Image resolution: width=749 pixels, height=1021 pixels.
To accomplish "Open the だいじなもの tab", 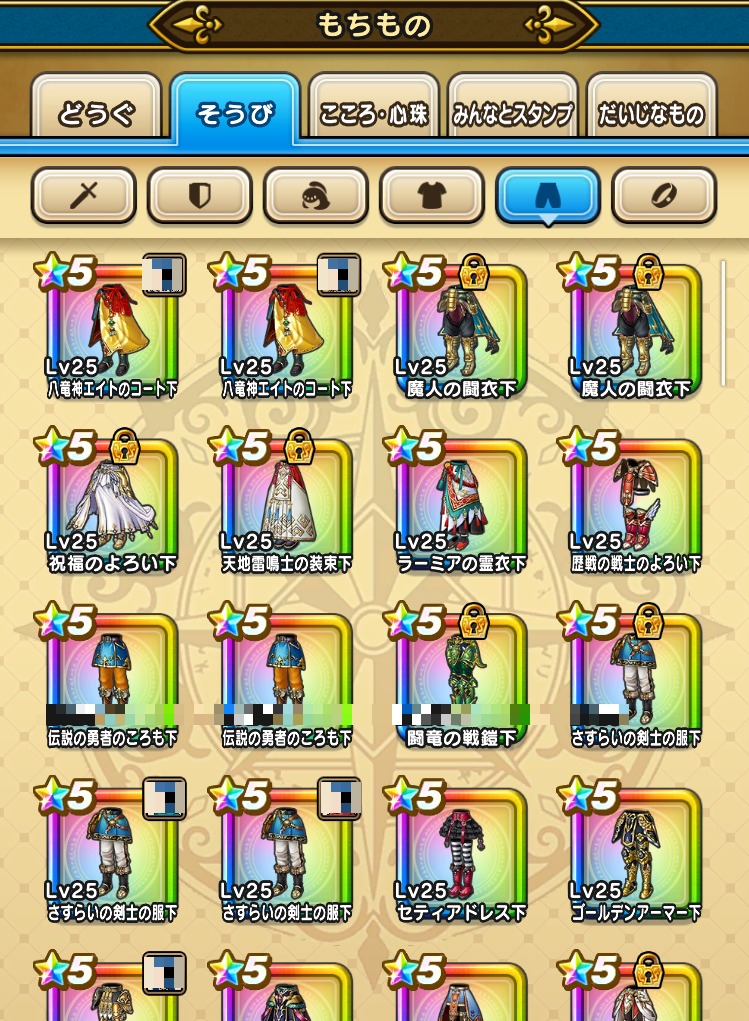I will pos(652,112).
